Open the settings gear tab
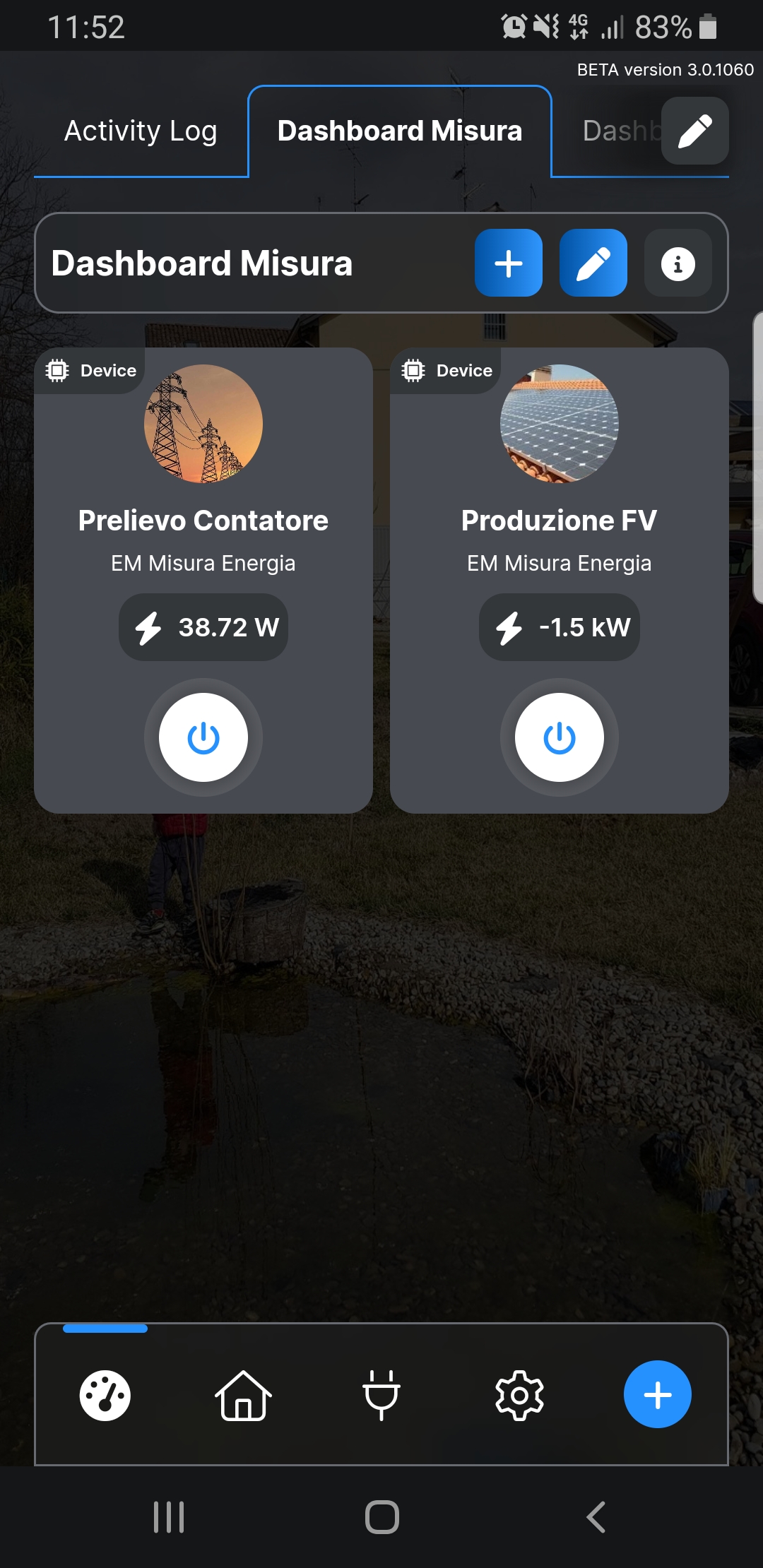This screenshot has width=763, height=1568. 519,1395
